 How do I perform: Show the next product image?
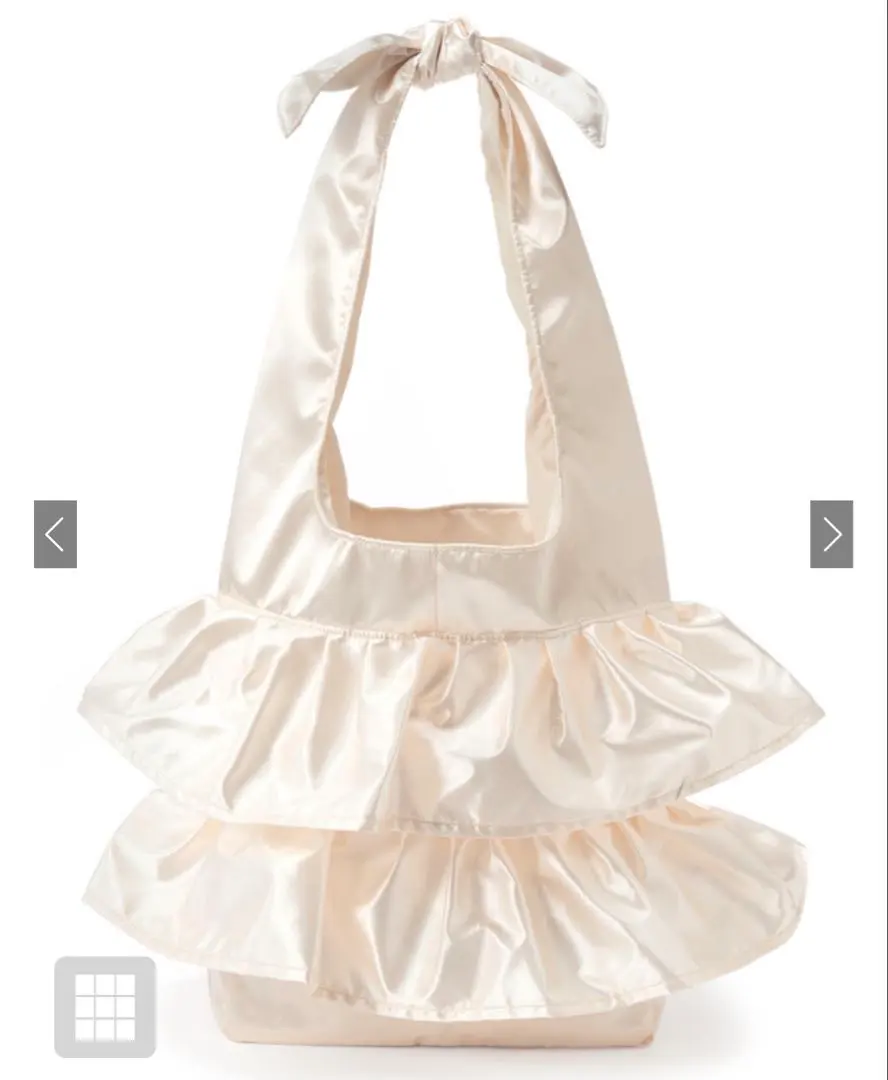click(x=831, y=534)
